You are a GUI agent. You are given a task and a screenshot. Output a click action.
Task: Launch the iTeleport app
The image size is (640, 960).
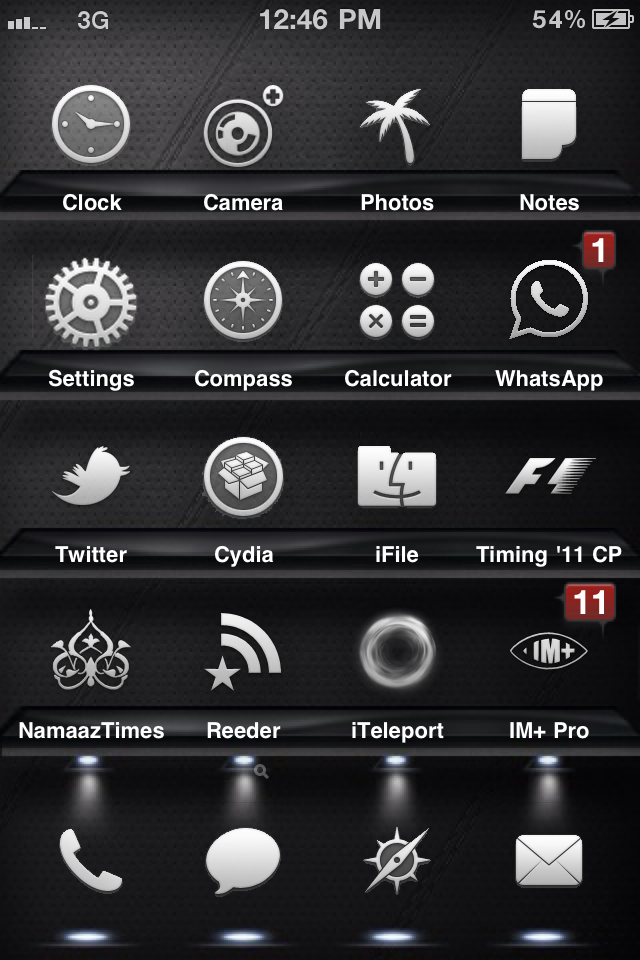click(397, 652)
